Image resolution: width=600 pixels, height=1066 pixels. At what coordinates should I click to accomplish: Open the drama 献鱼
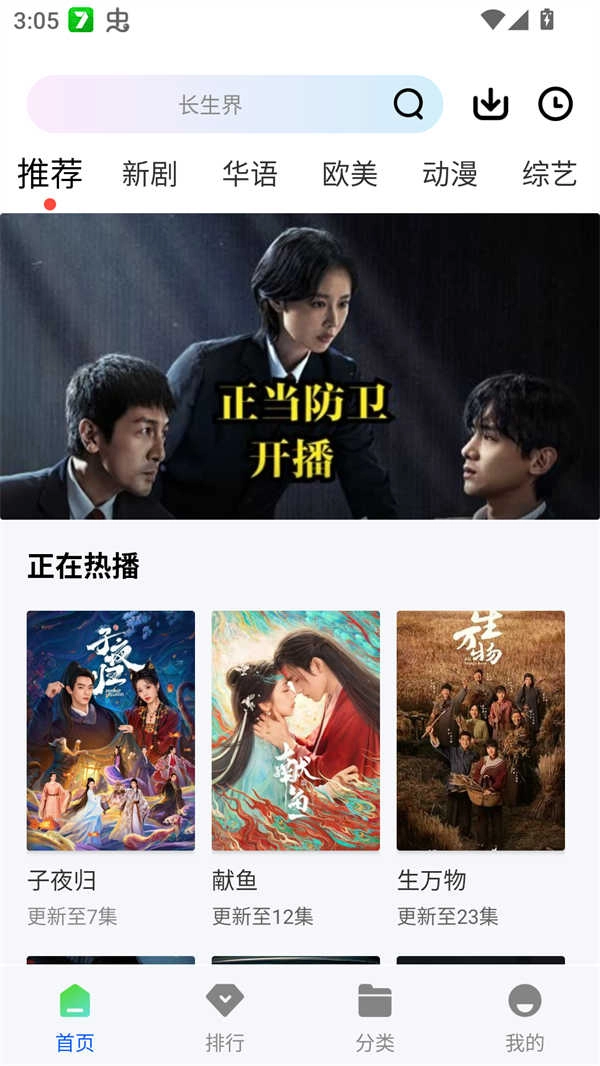click(x=296, y=731)
